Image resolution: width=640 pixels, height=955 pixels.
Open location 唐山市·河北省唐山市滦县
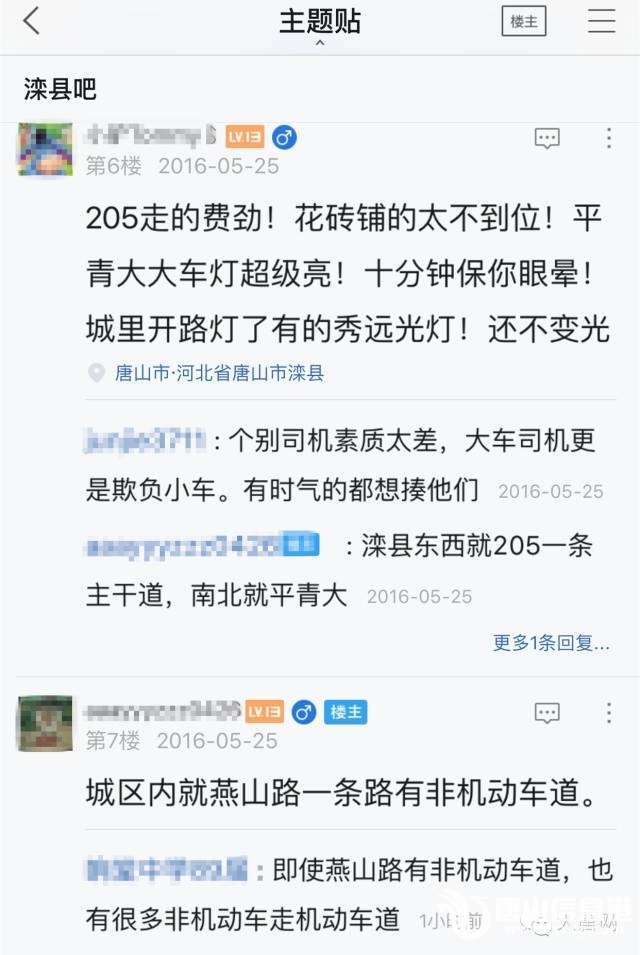(218, 374)
